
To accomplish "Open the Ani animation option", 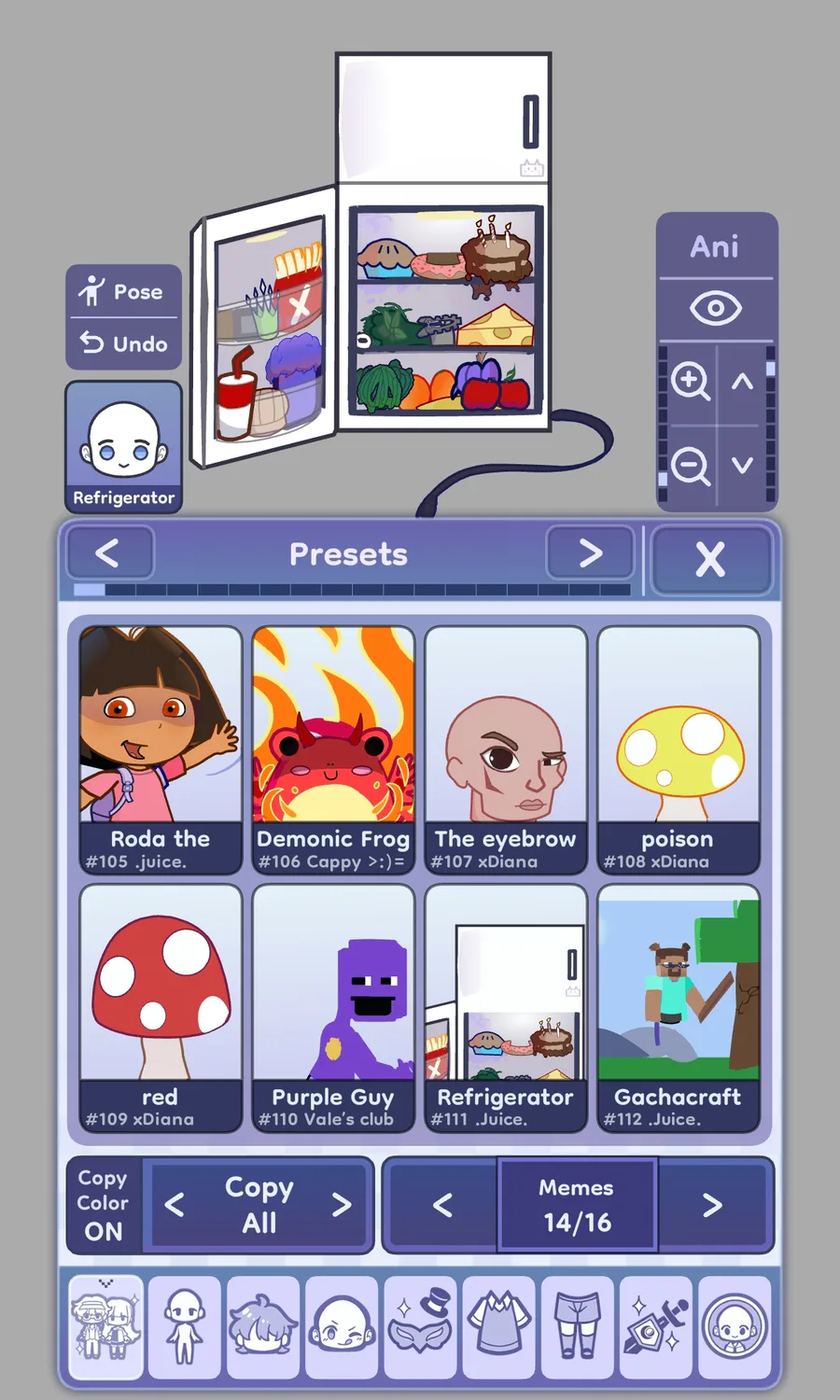I will click(715, 247).
